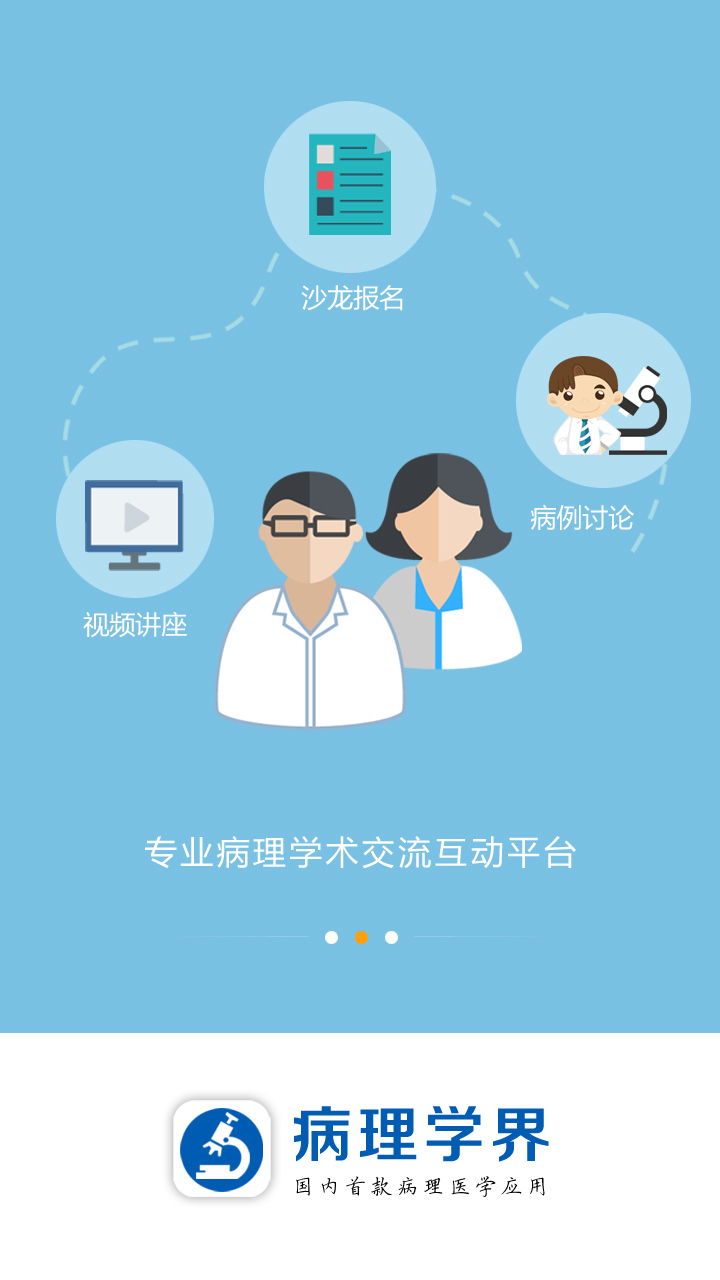The height and width of the screenshot is (1280, 720).
Task: Select the orange middle page indicator dot
Action: click(x=361, y=937)
